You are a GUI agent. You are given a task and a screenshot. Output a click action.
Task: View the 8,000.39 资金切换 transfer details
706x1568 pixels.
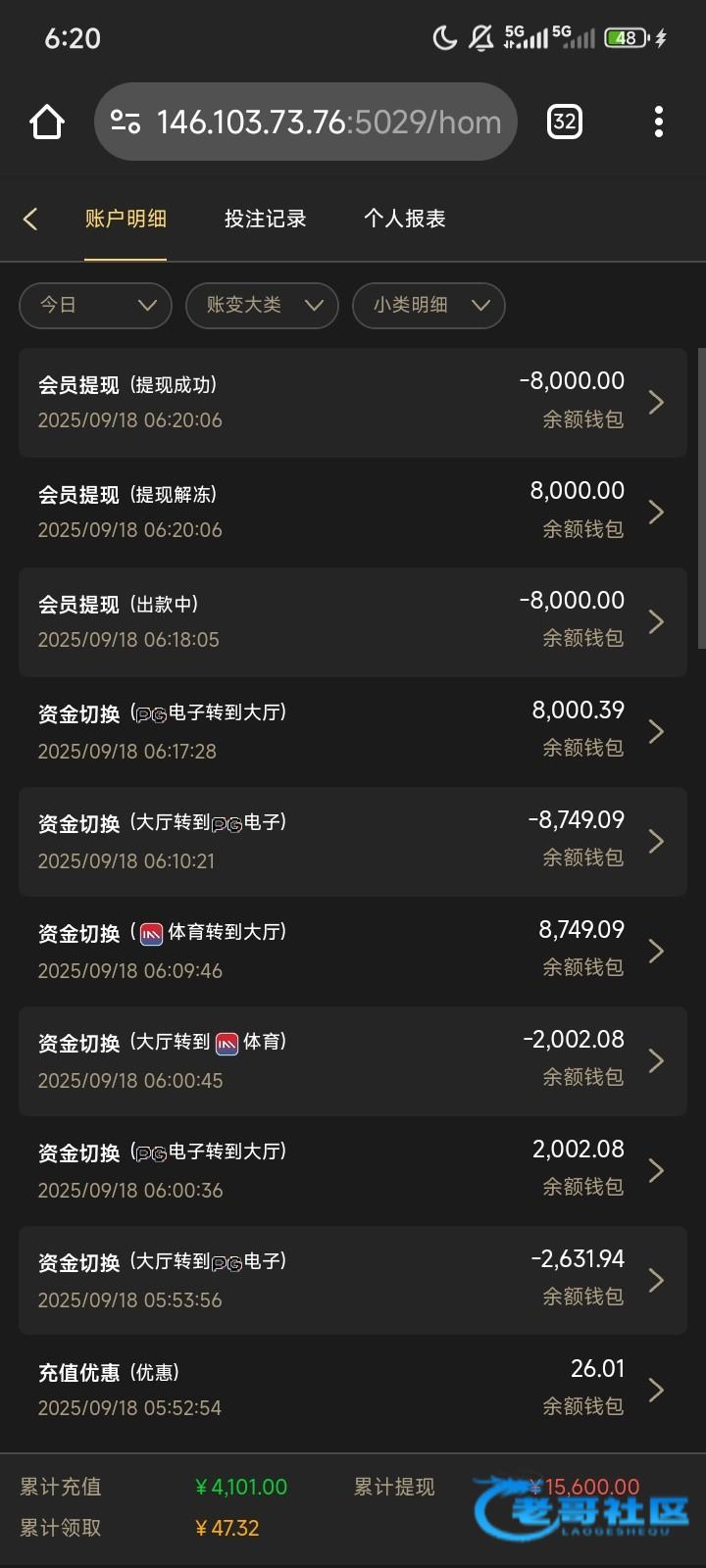tap(352, 731)
